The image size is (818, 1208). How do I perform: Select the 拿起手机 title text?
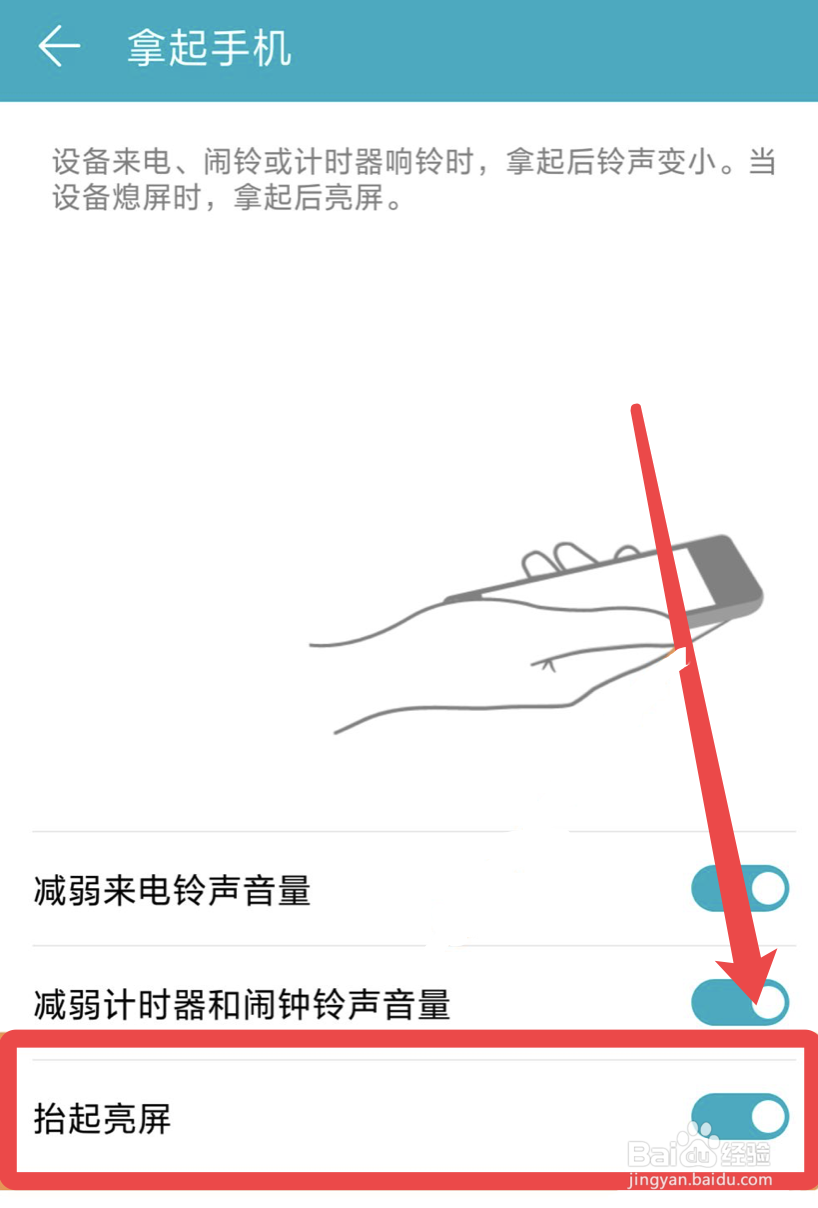(x=210, y=47)
